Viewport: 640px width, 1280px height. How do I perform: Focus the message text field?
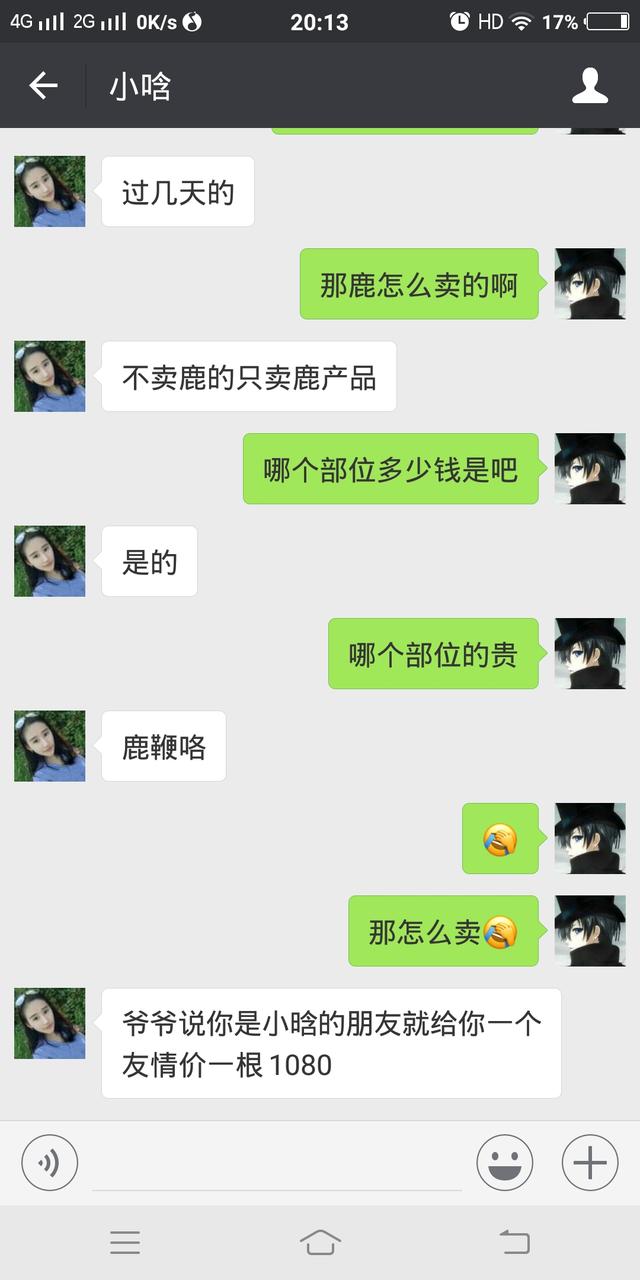pyautogui.click(x=277, y=1164)
